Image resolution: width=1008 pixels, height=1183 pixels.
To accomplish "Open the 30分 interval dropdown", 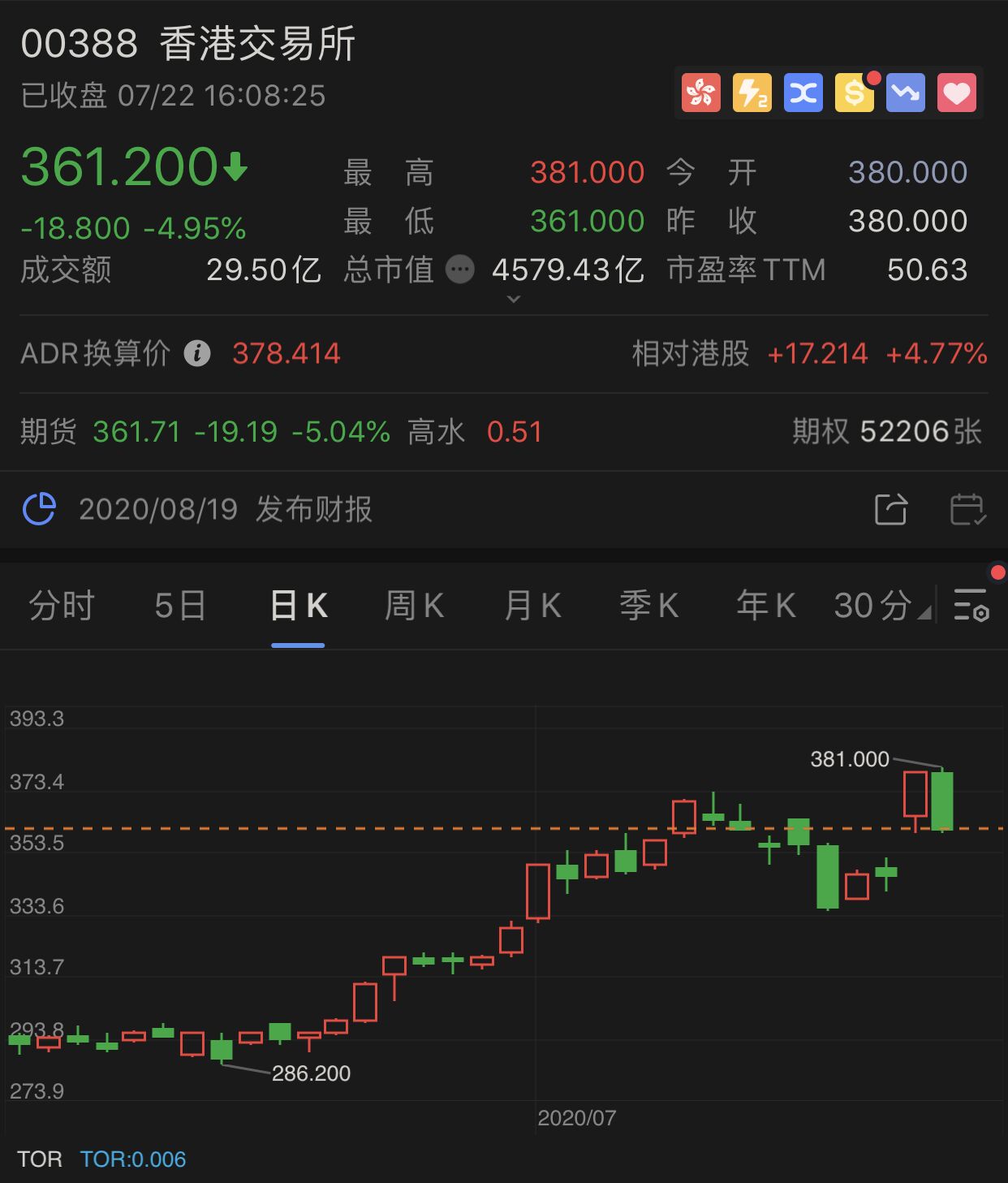I will coord(877,606).
